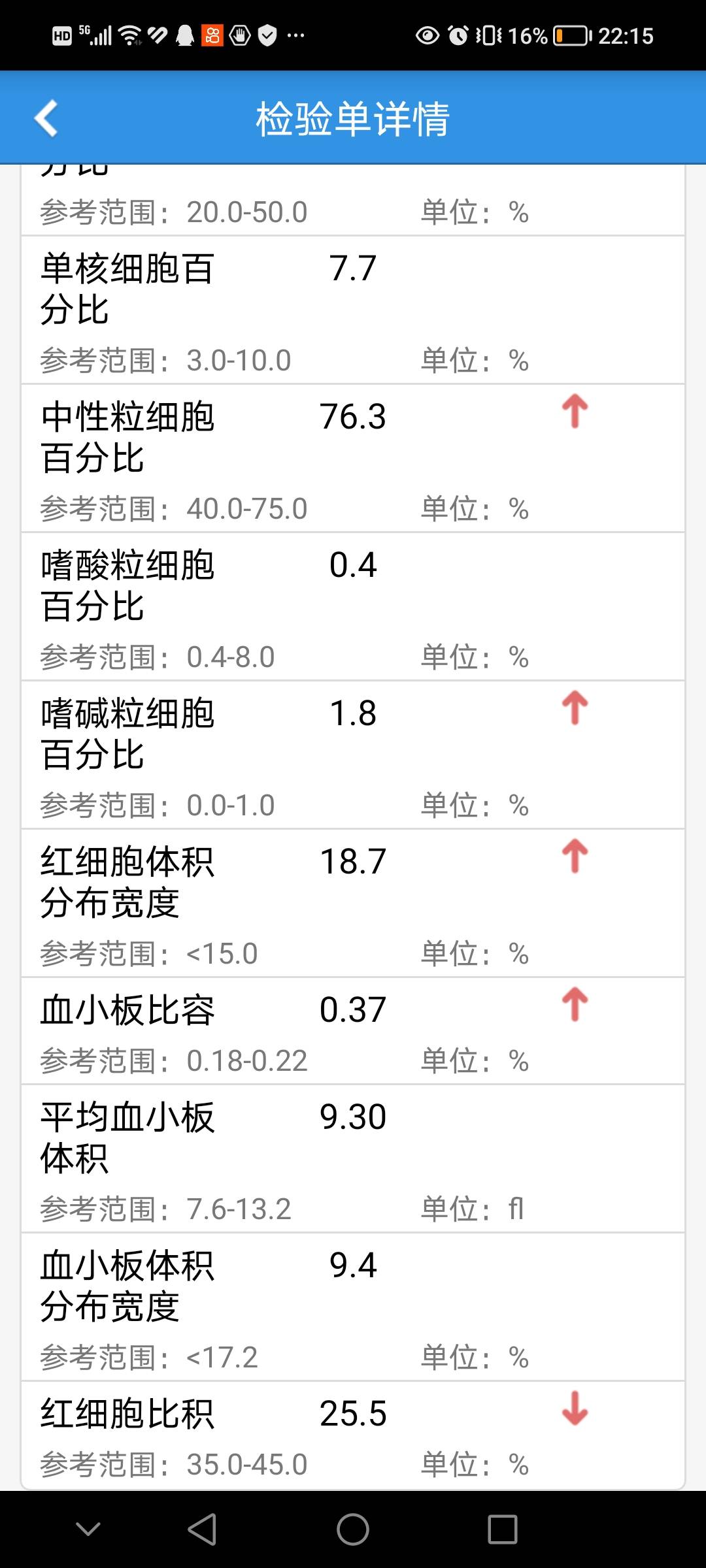
Task: Tap the red down arrow beside 红细胞比积
Action: (x=574, y=1408)
